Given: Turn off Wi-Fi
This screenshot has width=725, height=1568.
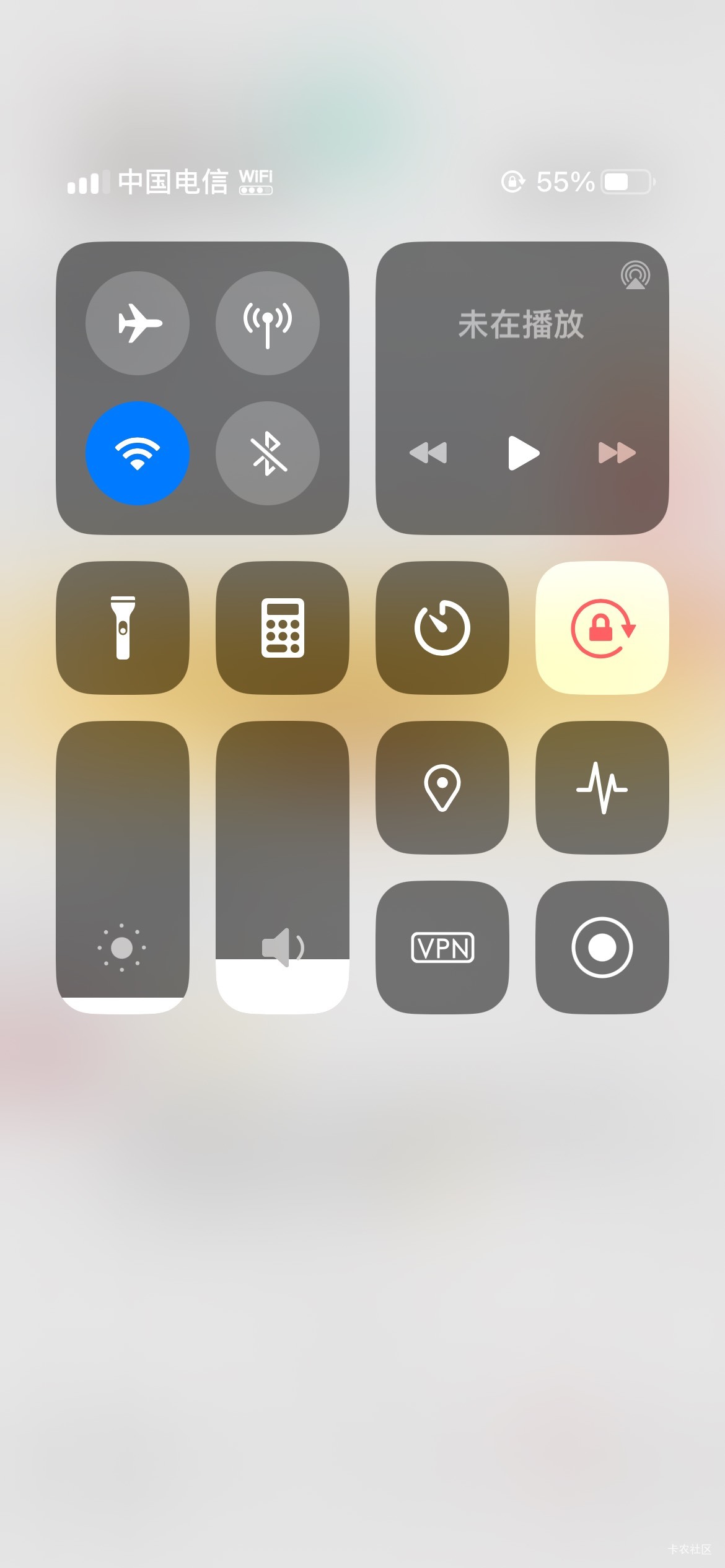Looking at the screenshot, I should point(138,453).
